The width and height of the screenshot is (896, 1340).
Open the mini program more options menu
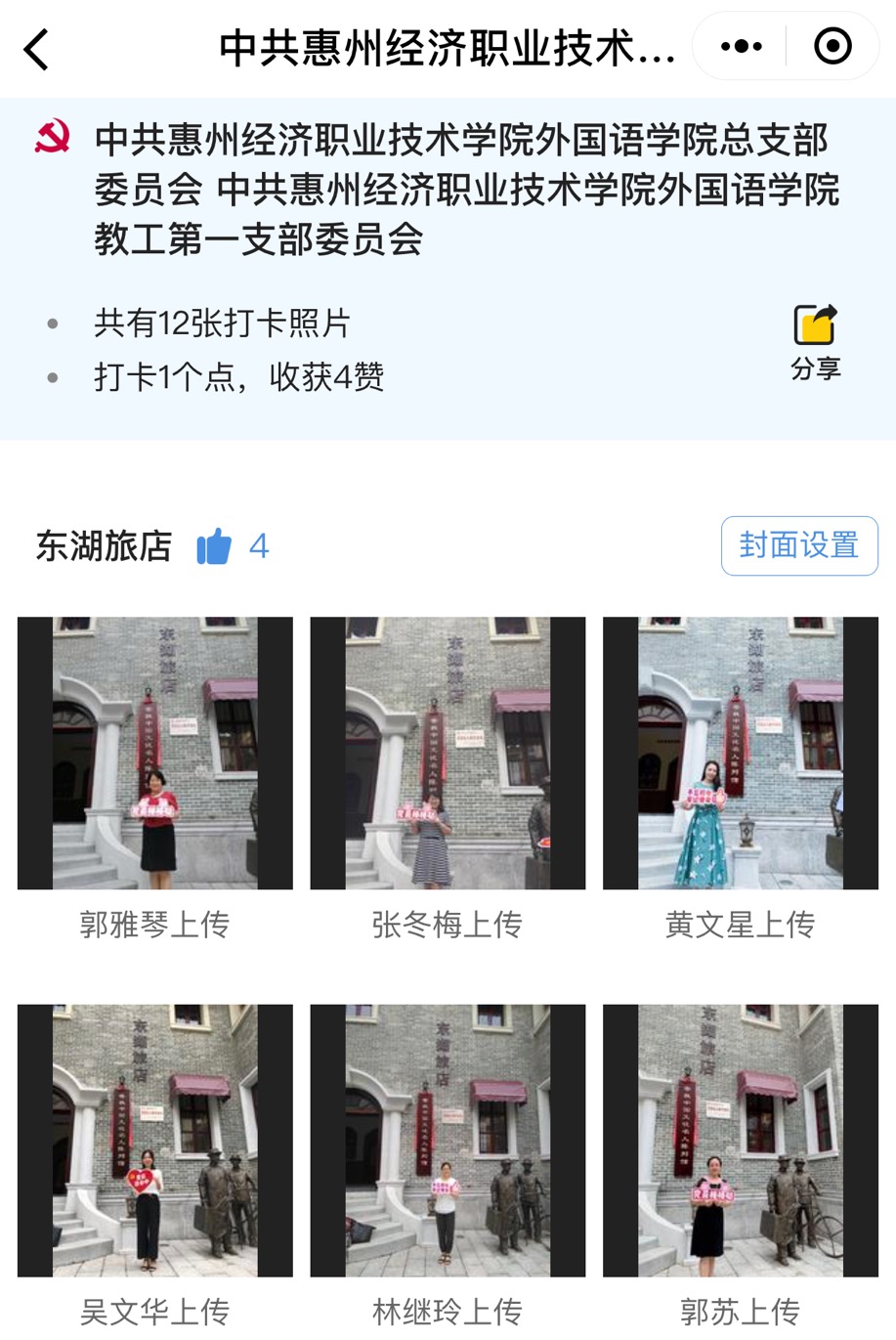(741, 46)
